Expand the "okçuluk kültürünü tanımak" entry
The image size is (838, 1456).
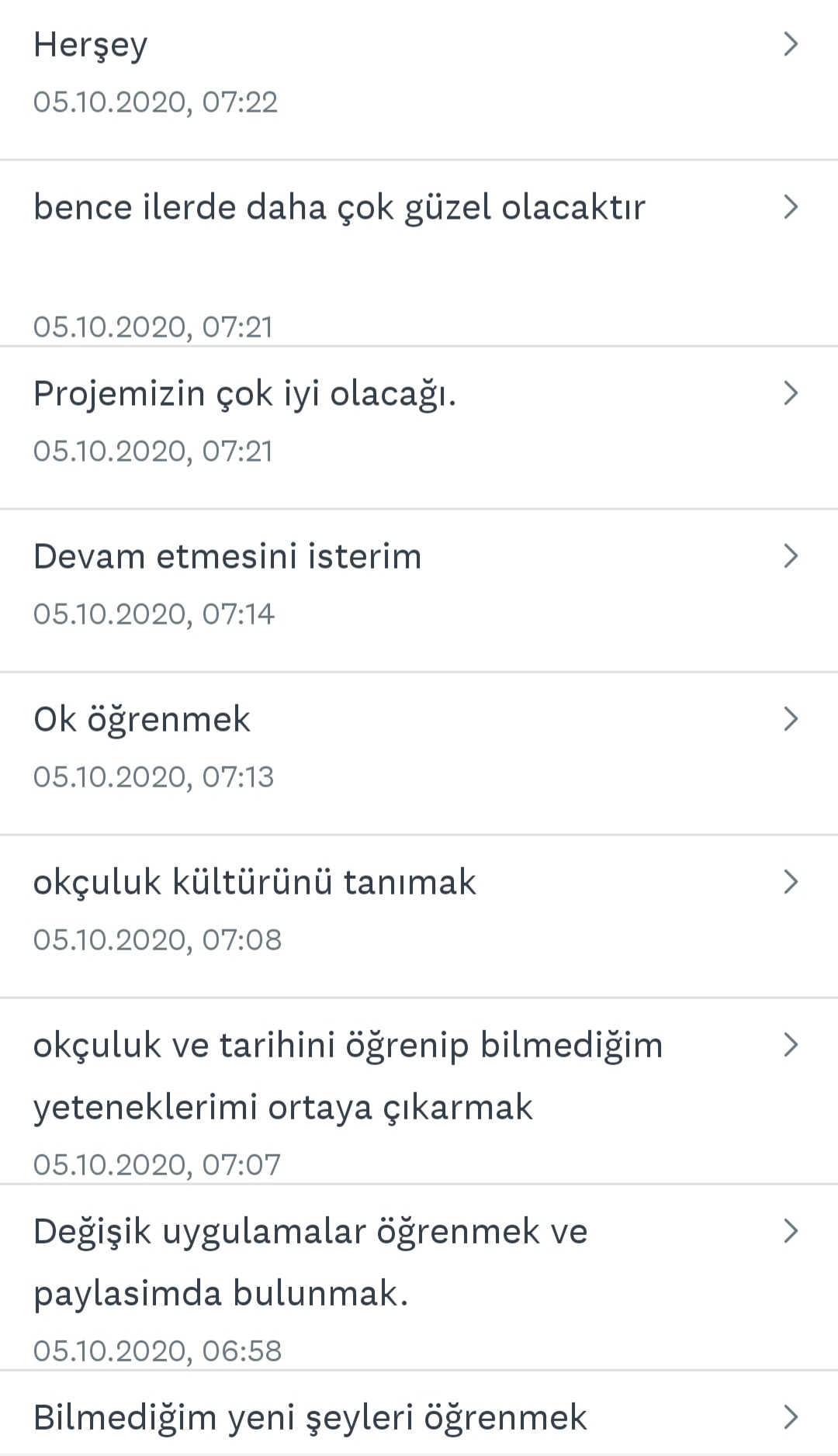pos(790,881)
